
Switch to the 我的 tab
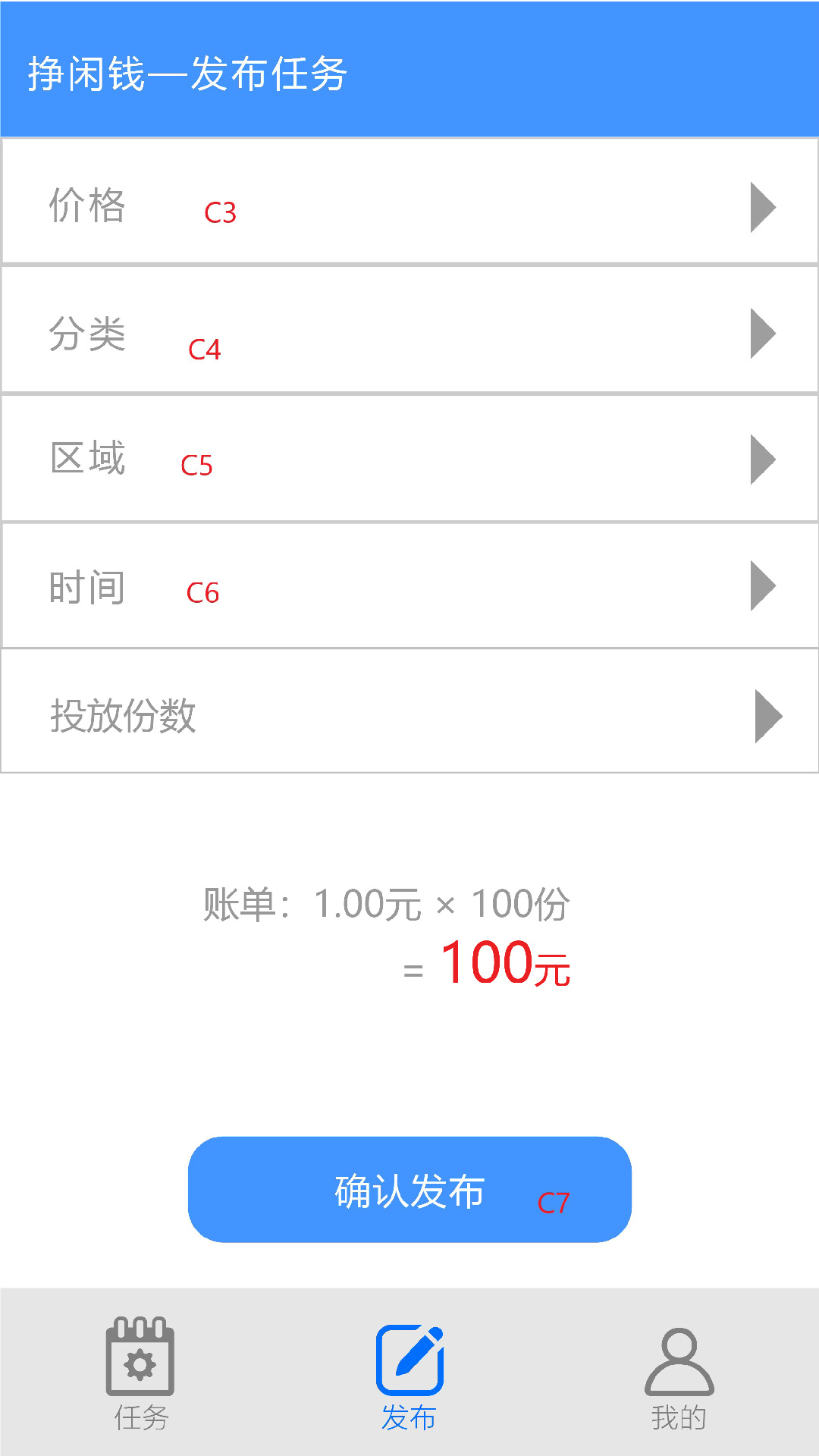coord(679,1373)
